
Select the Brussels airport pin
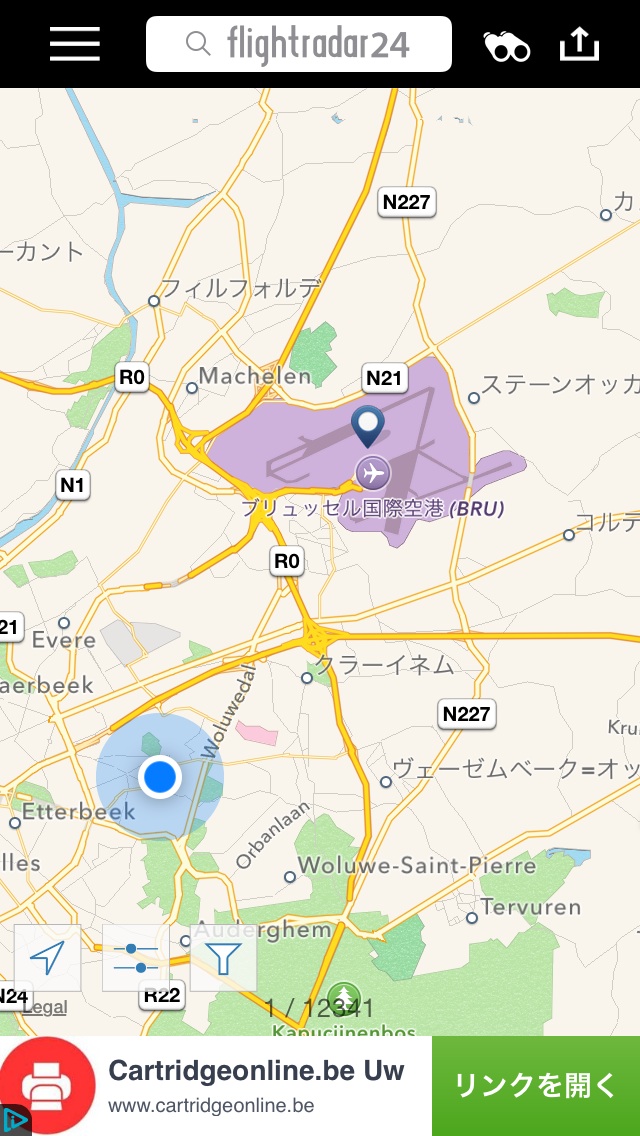369,427
